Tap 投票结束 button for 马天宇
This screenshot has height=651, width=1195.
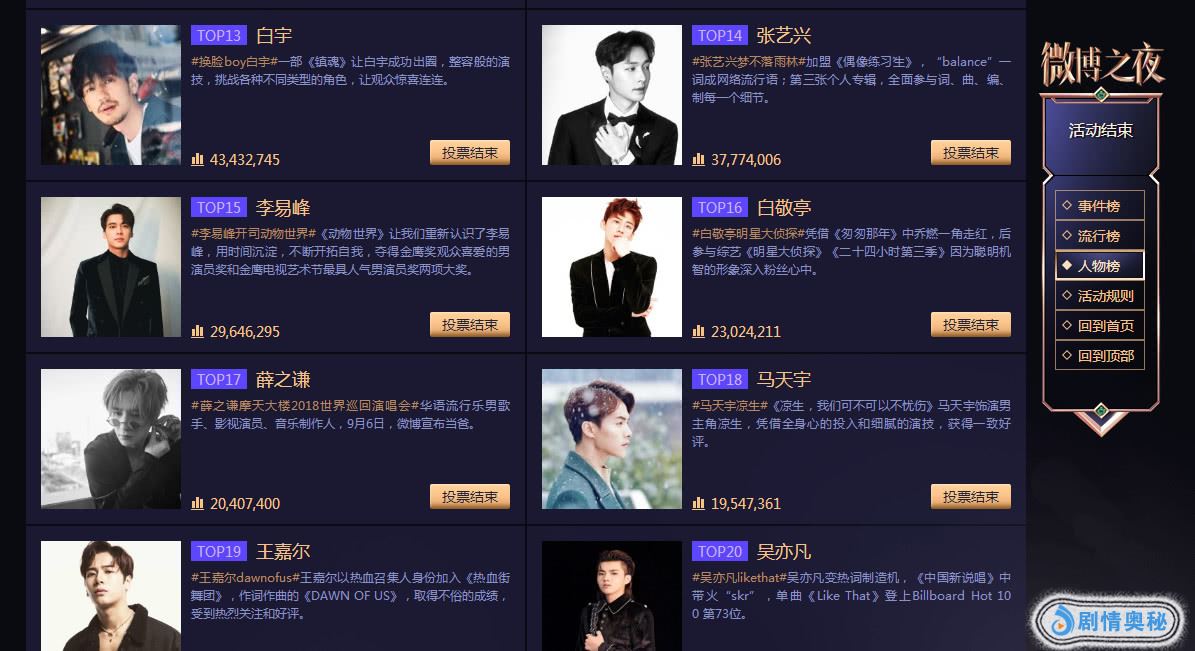(970, 496)
